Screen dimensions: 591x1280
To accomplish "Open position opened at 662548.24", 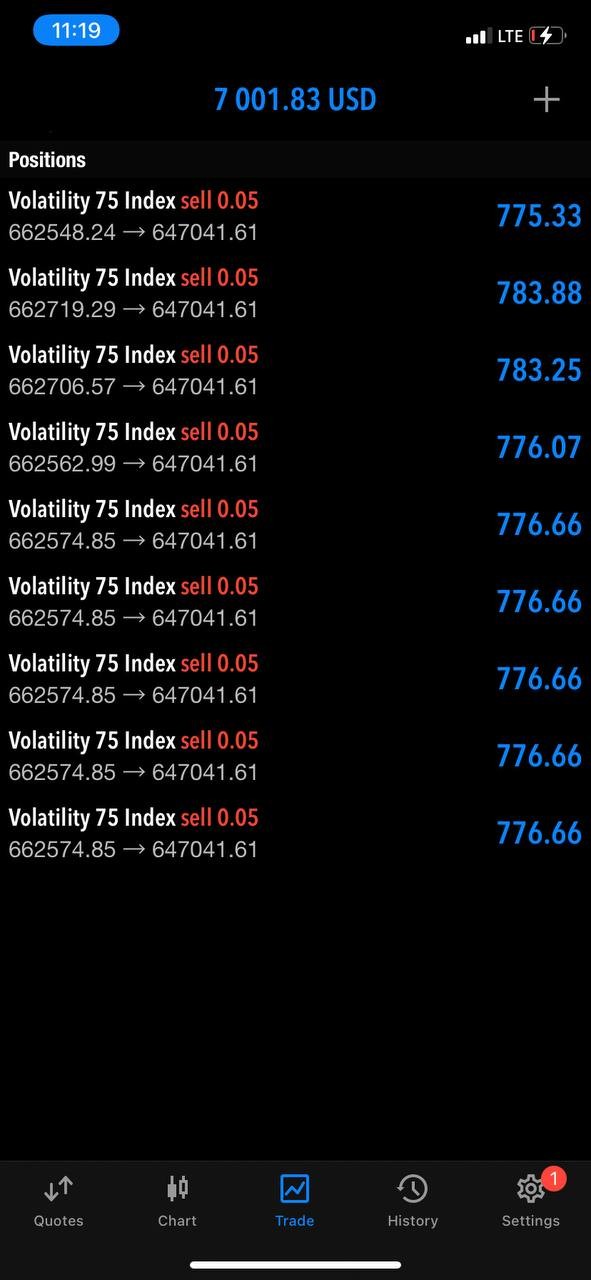I will point(295,216).
